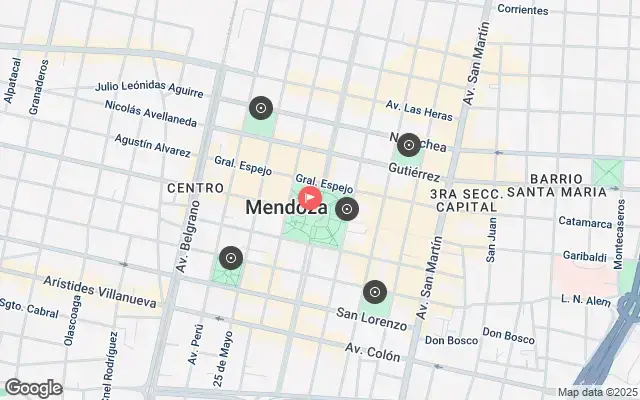Open the circular marker beside Av. Belgrano
The height and width of the screenshot is (400, 640).
[231, 258]
